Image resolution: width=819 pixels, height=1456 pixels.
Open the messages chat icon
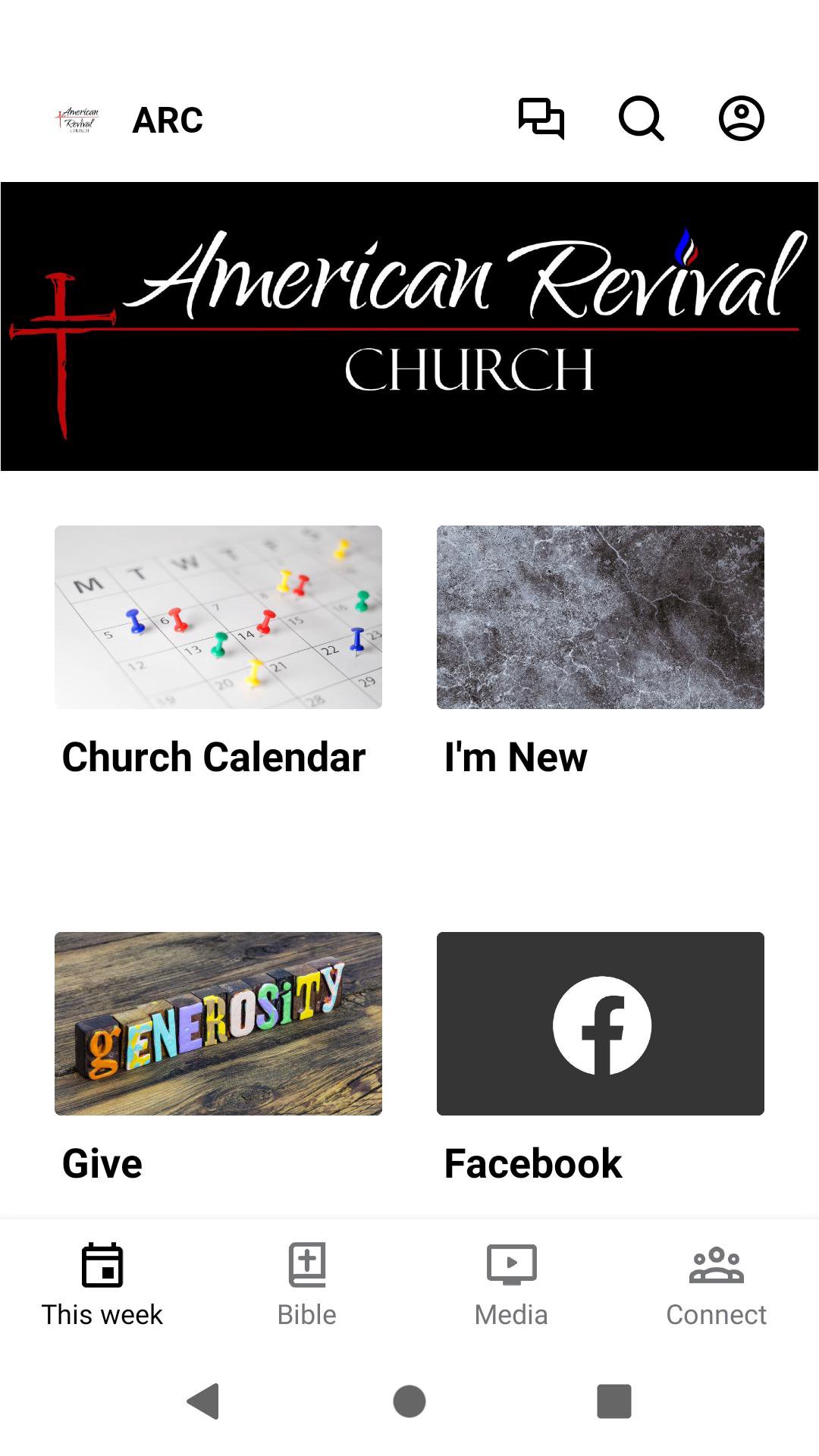coord(541,119)
